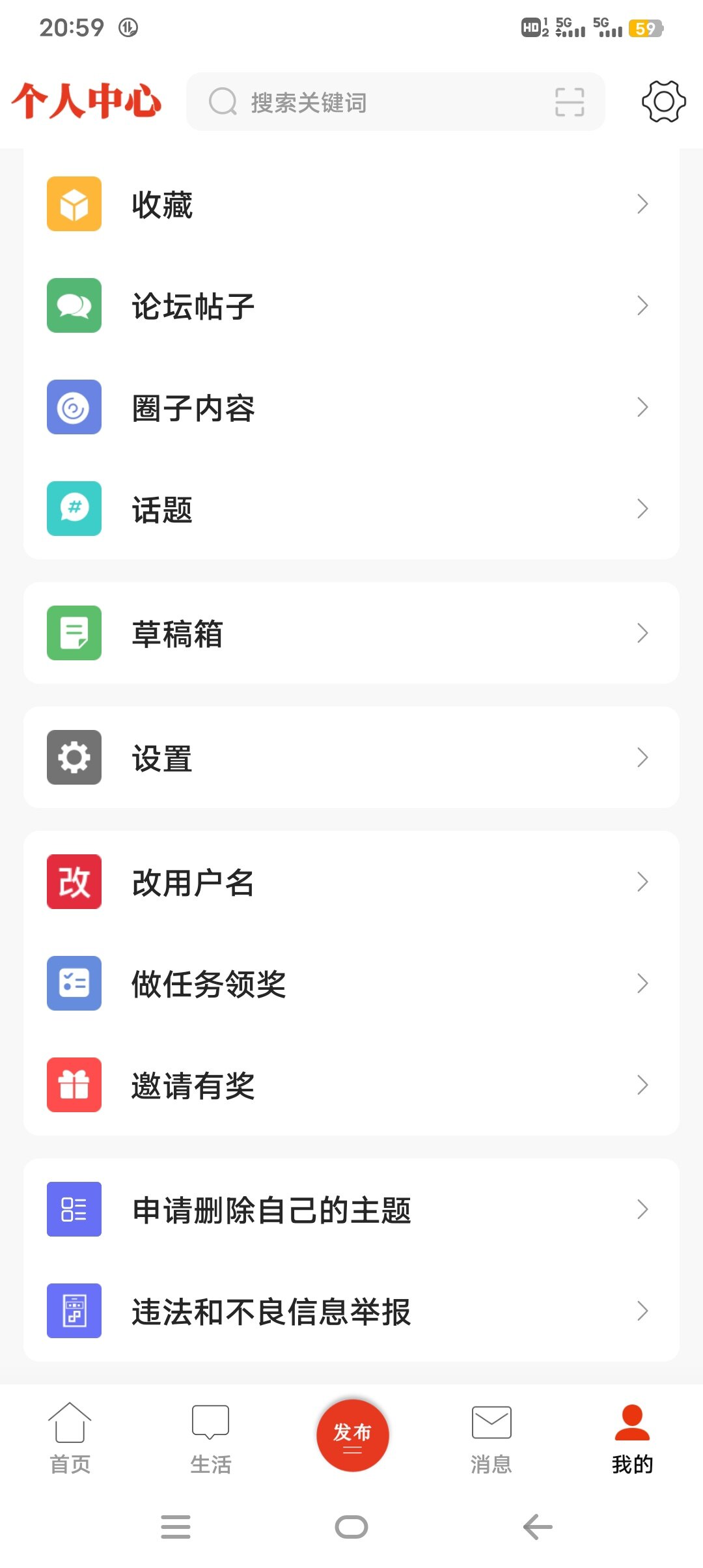Tap the system back arrow
Viewport: 703px width, 1568px height.
click(x=538, y=1527)
